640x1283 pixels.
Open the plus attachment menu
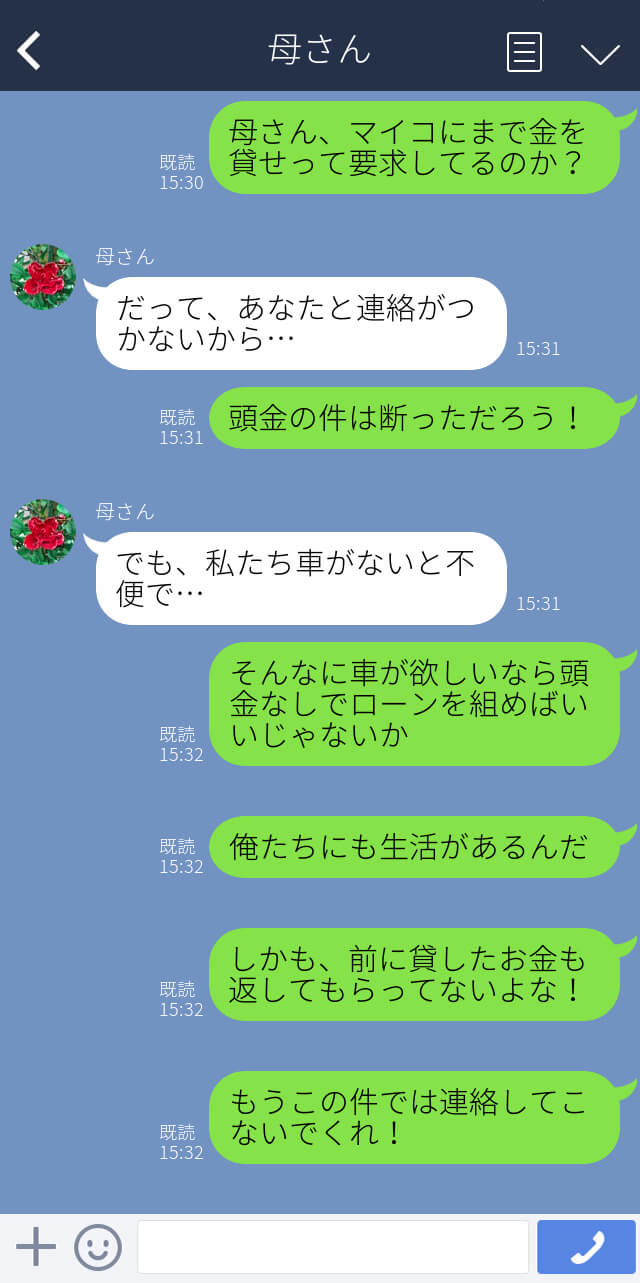coord(36,1247)
